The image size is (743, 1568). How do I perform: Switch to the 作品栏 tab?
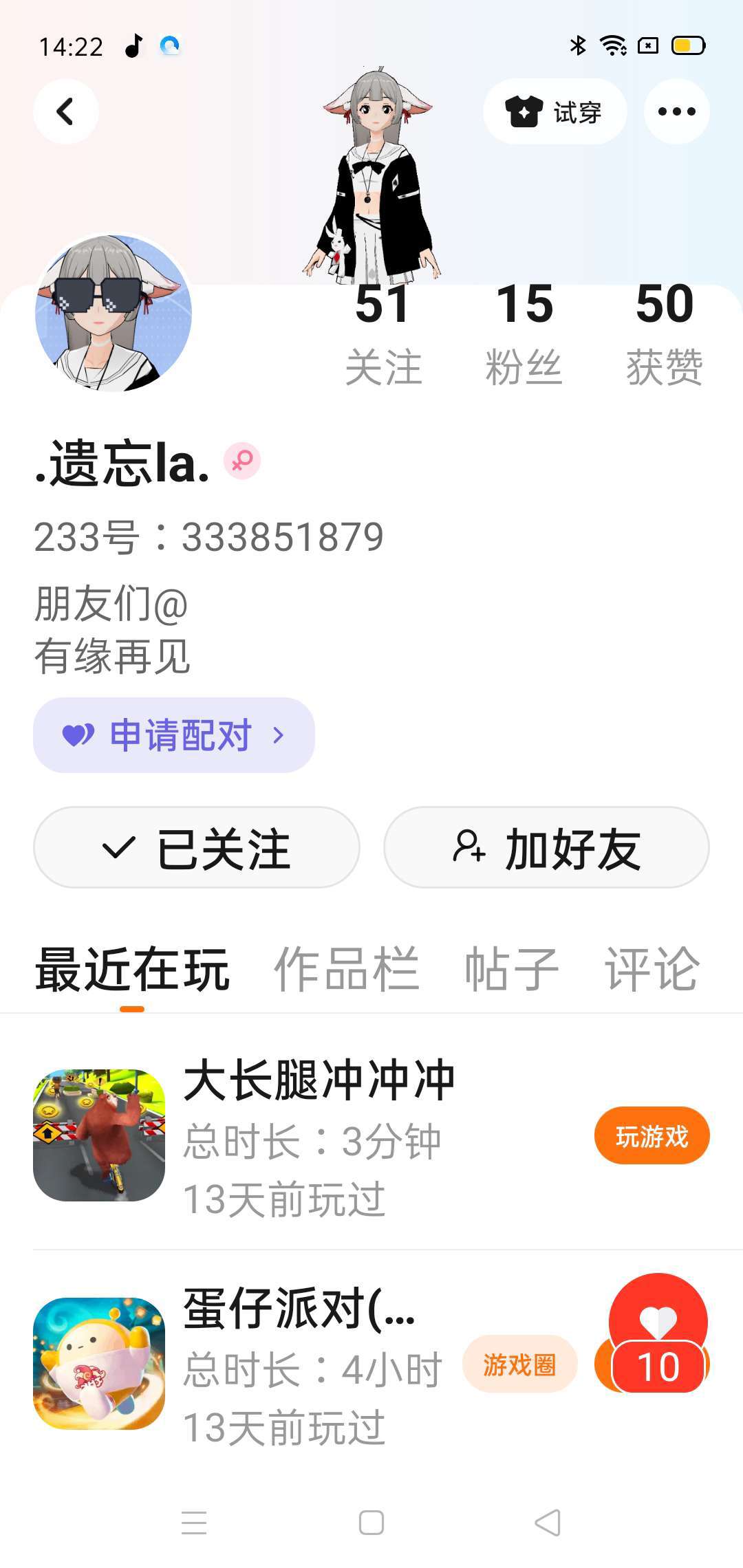(347, 969)
